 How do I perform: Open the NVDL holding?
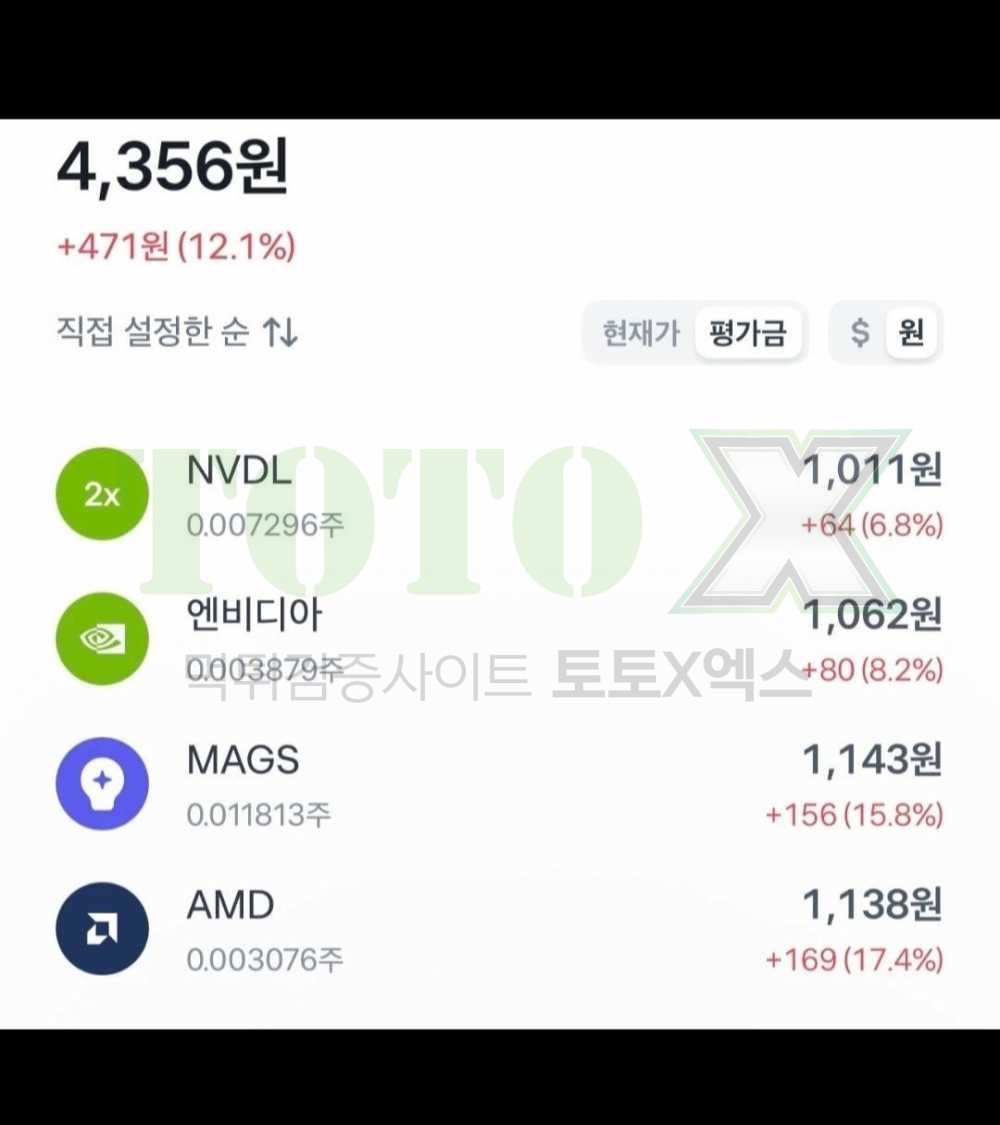[499, 495]
